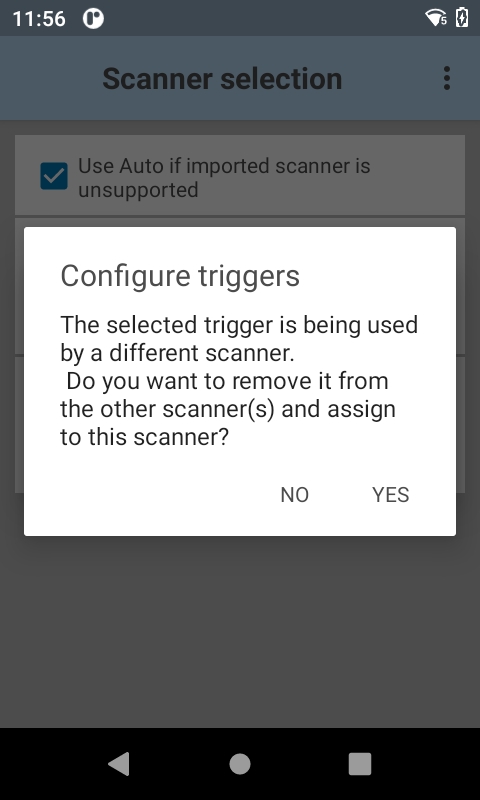The width and height of the screenshot is (480, 800).
Task: Return to home with the home button
Action: pyautogui.click(x=240, y=764)
